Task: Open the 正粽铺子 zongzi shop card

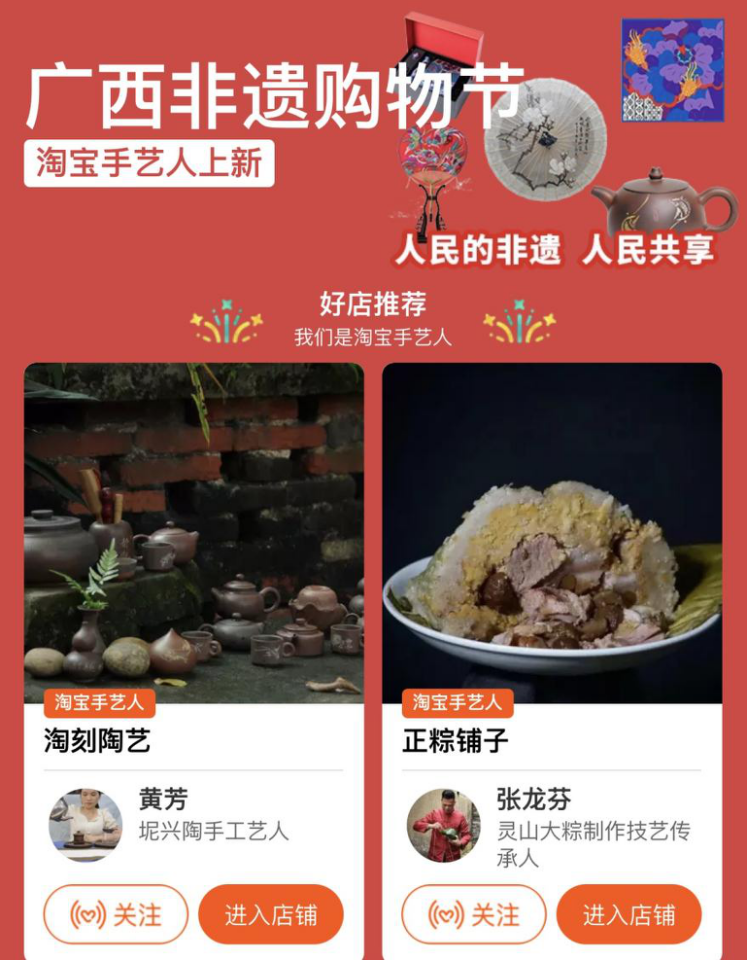Action: point(552,533)
